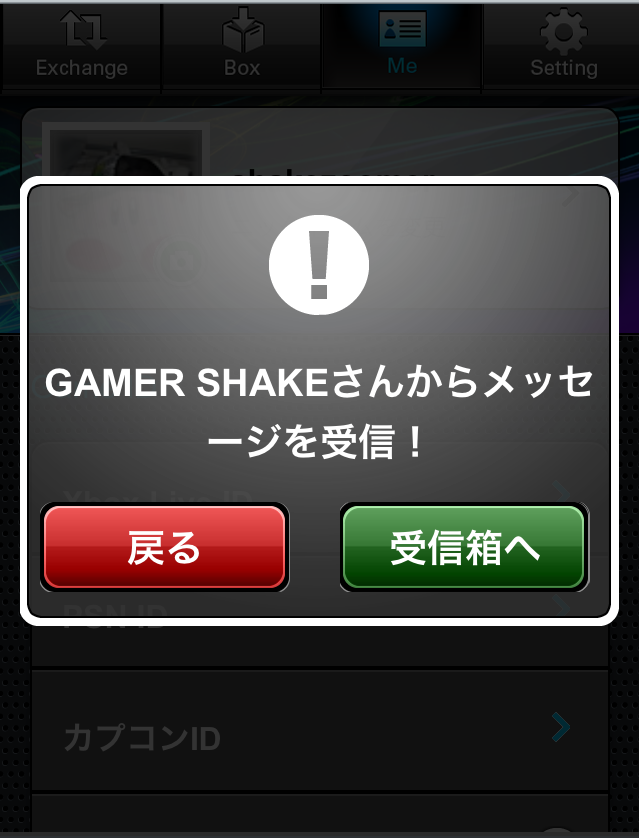
Task: Switch to the Box tab
Action: click(x=242, y=46)
